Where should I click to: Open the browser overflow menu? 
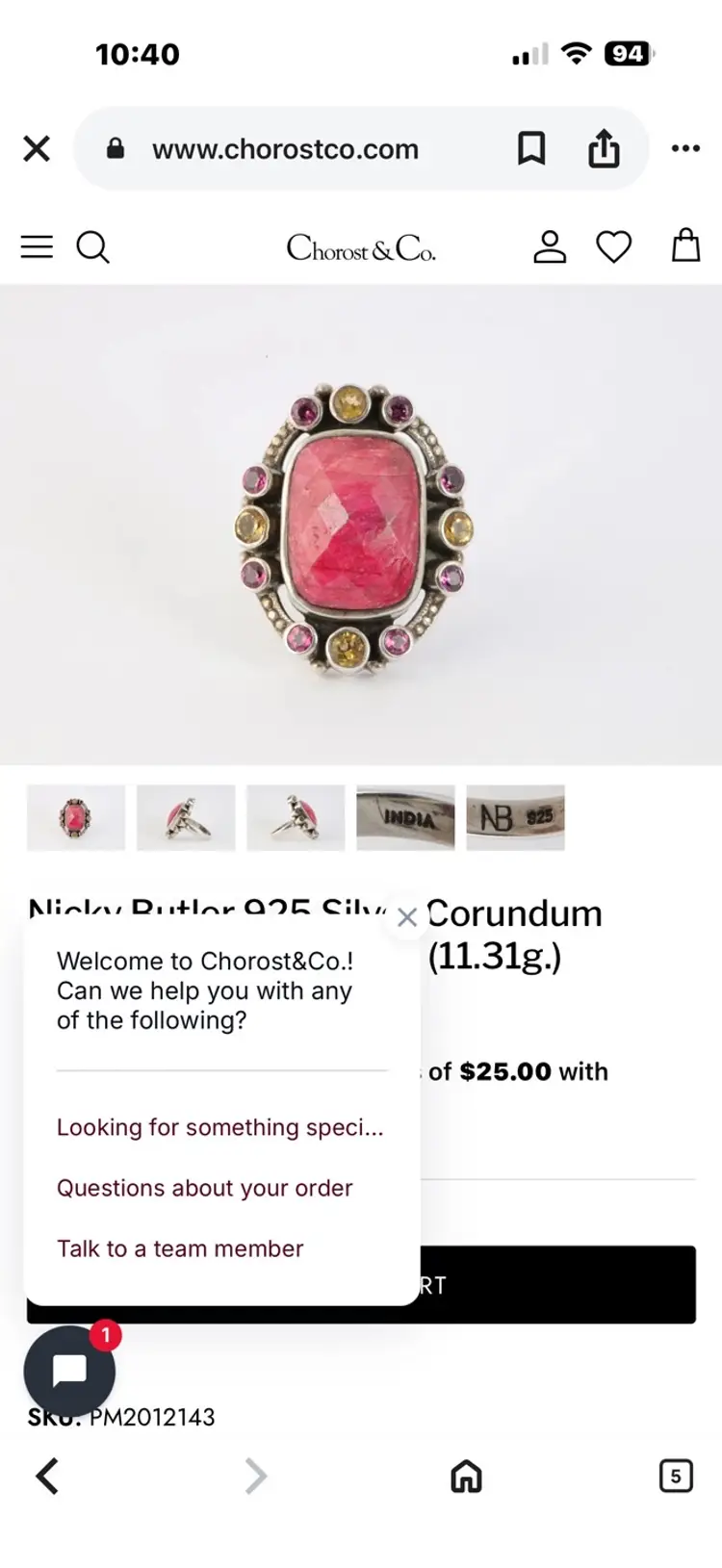click(x=685, y=149)
